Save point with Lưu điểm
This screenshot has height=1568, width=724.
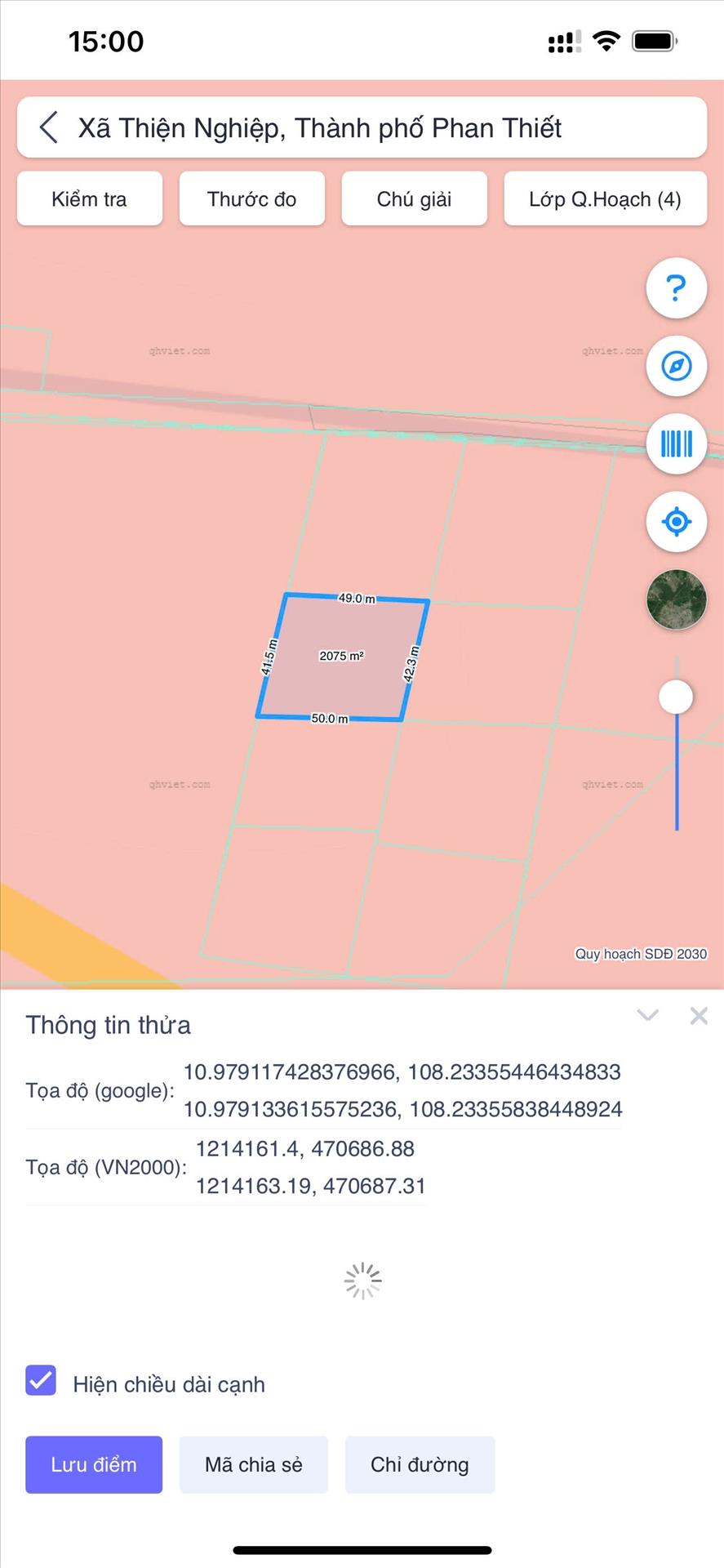coord(94,1464)
